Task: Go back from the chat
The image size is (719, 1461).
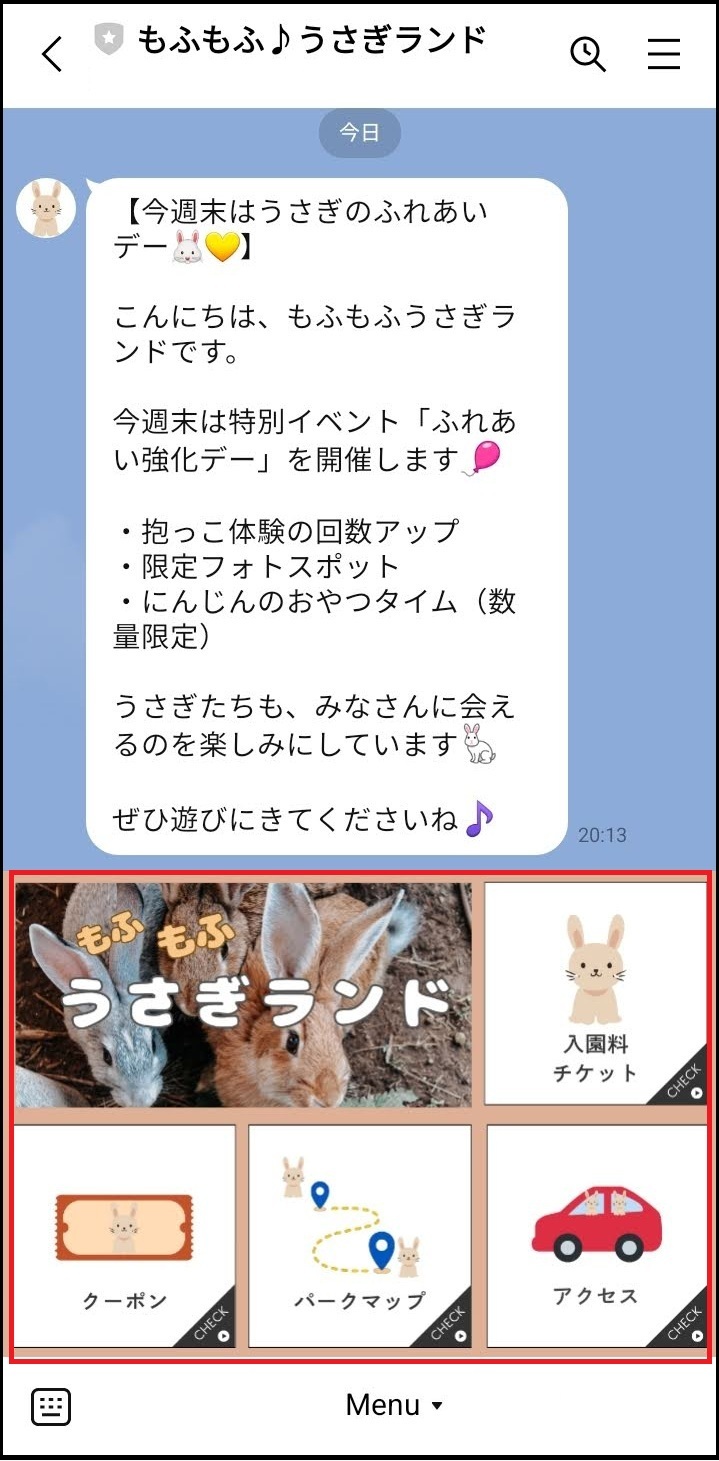Action: (x=52, y=54)
